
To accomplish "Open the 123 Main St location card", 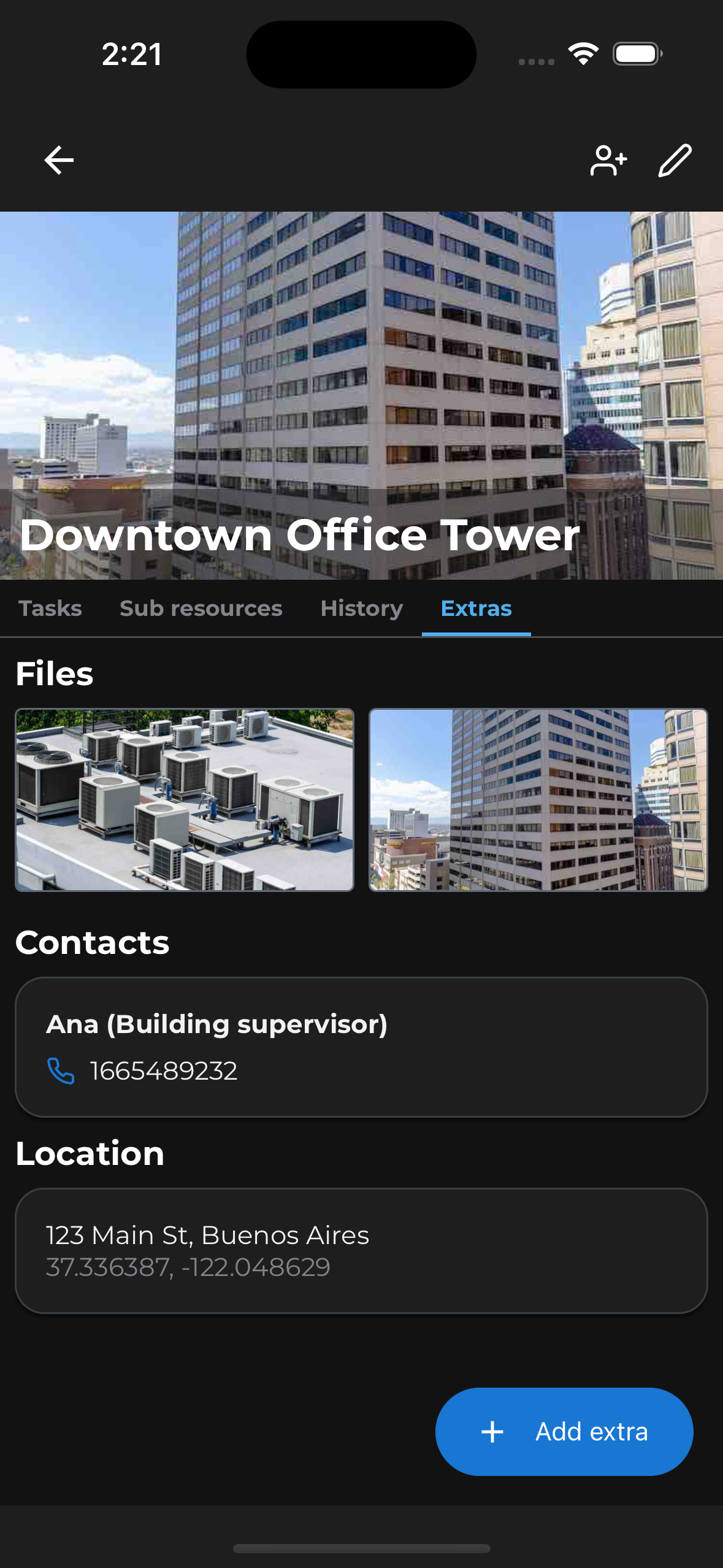I will point(361,1251).
